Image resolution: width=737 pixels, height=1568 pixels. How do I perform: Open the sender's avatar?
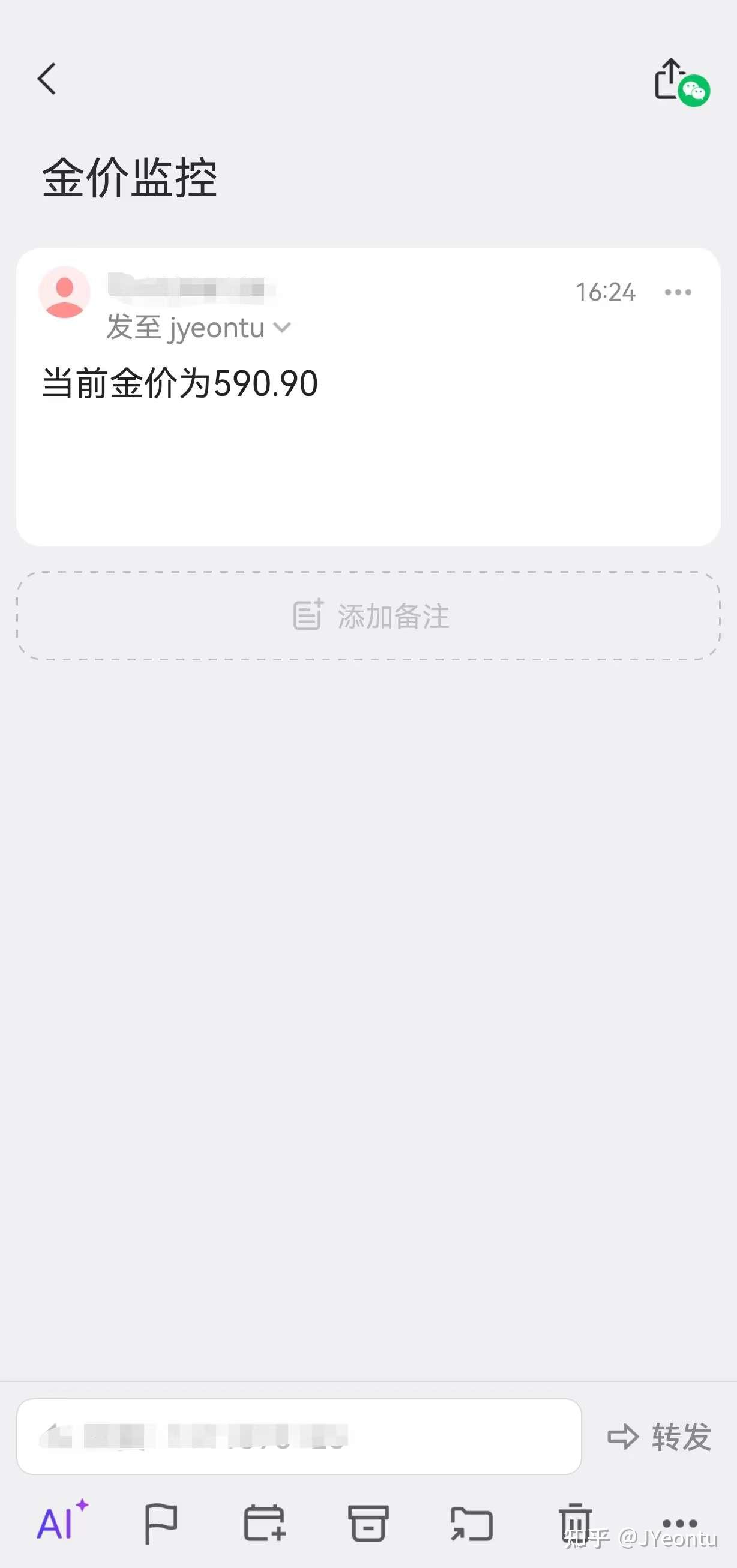pyautogui.click(x=65, y=292)
